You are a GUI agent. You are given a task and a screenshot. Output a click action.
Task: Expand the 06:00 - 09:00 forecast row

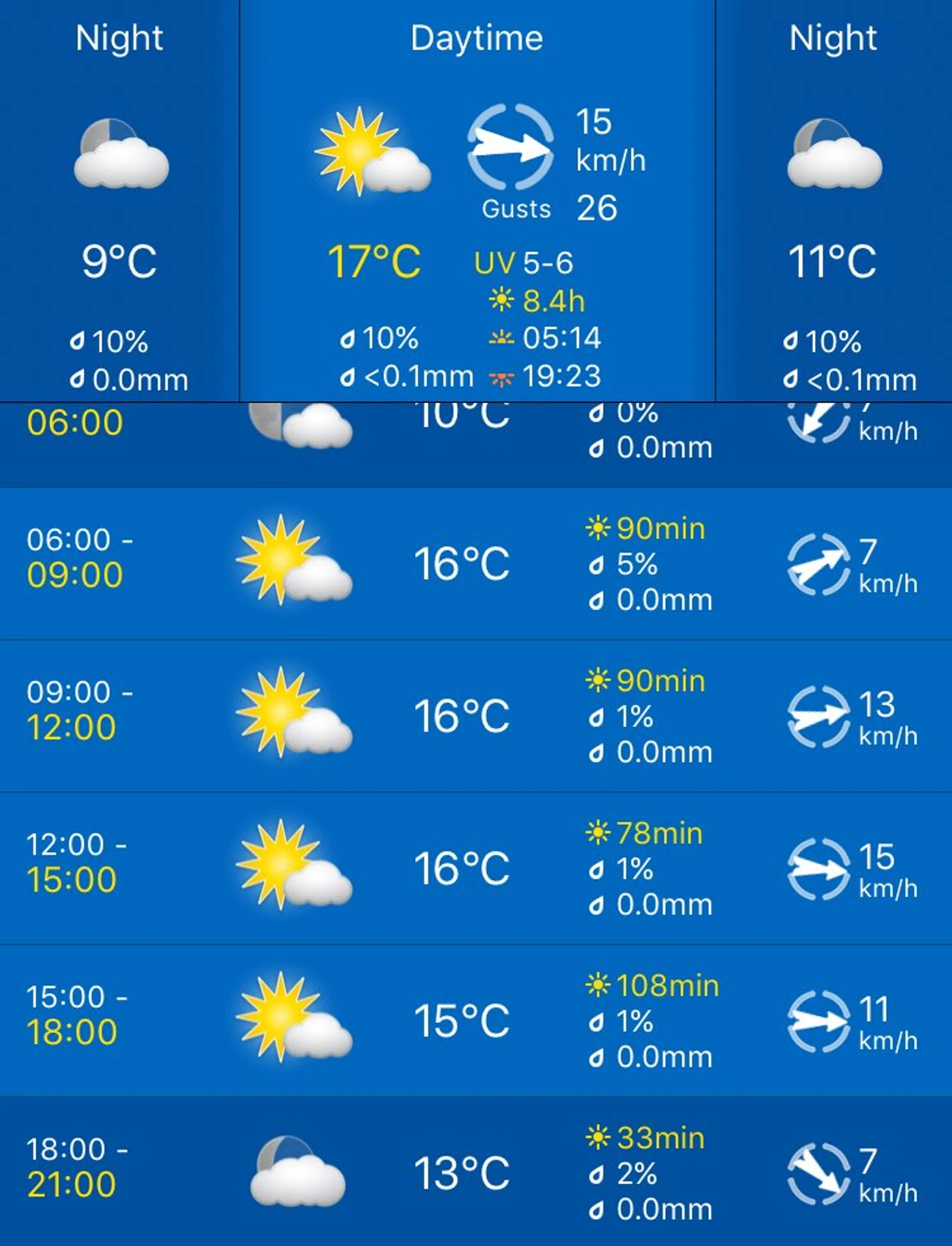coord(476,564)
